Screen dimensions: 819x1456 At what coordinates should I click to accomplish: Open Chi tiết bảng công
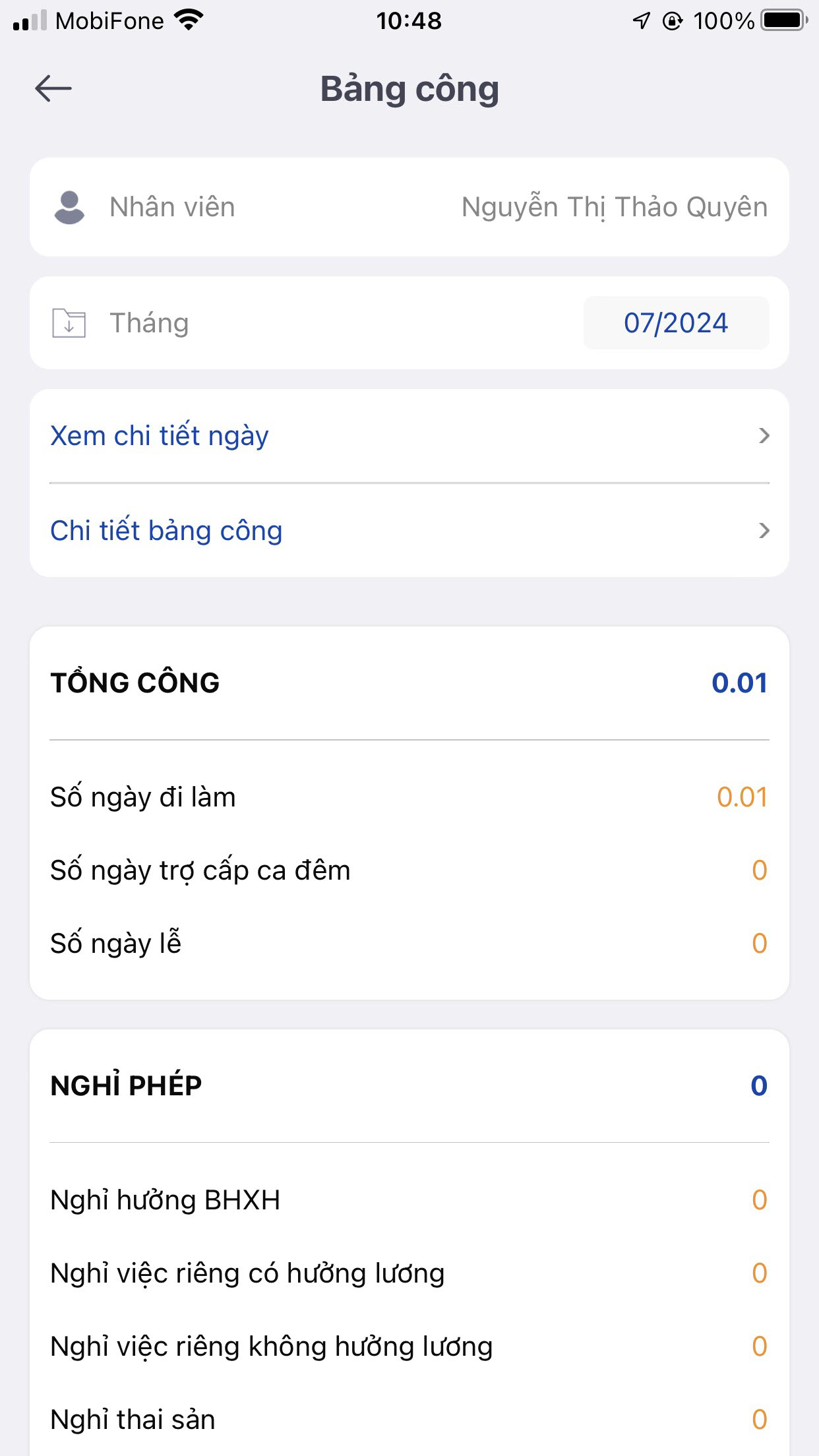409,531
